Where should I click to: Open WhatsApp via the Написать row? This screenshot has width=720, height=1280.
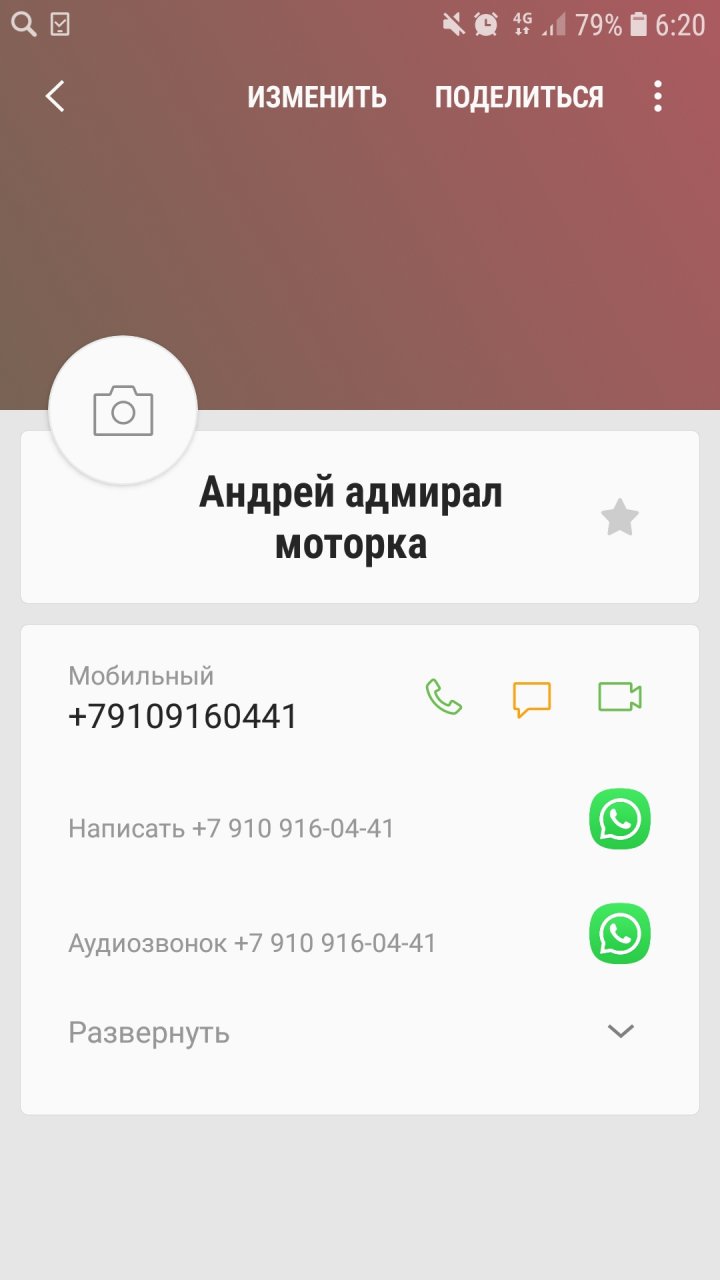(619, 820)
